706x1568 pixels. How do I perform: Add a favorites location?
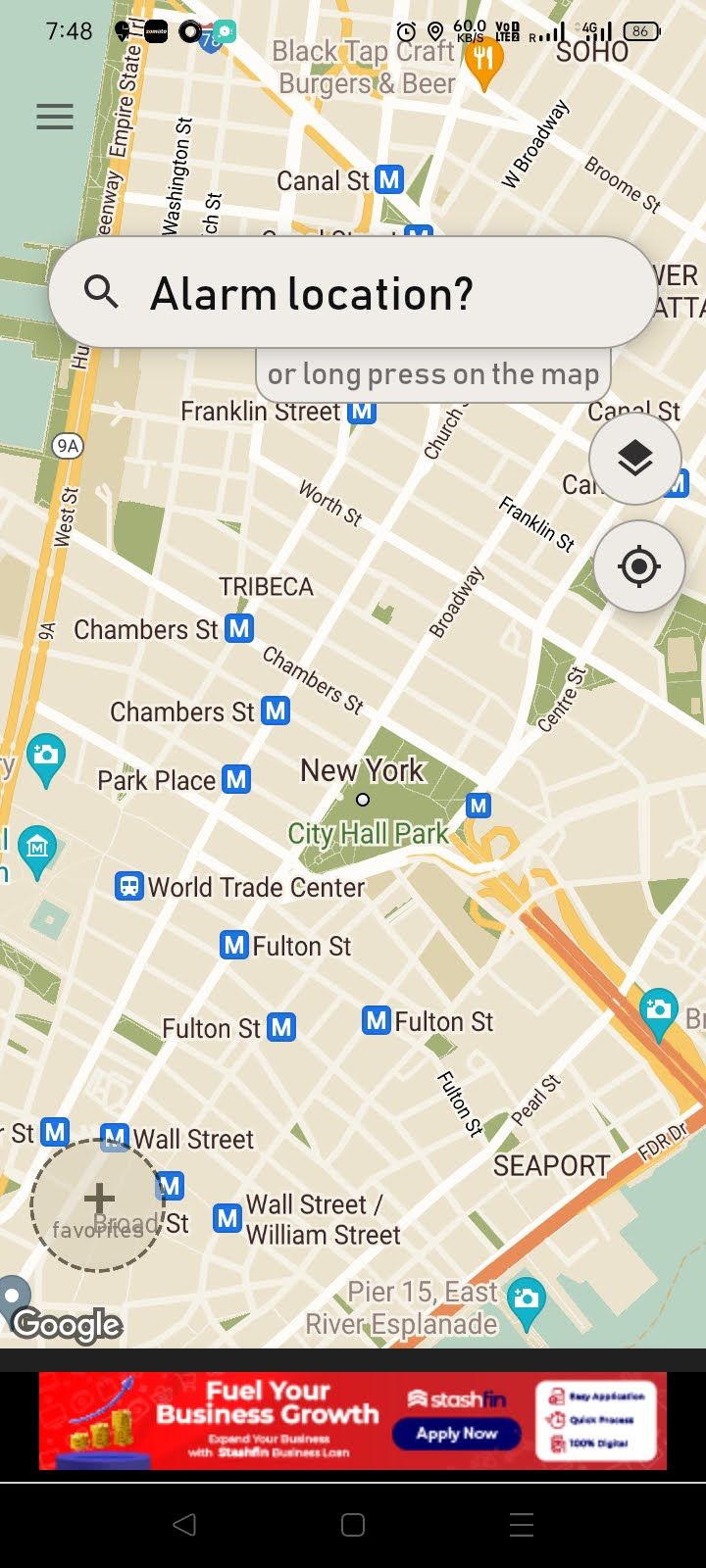tap(98, 1203)
